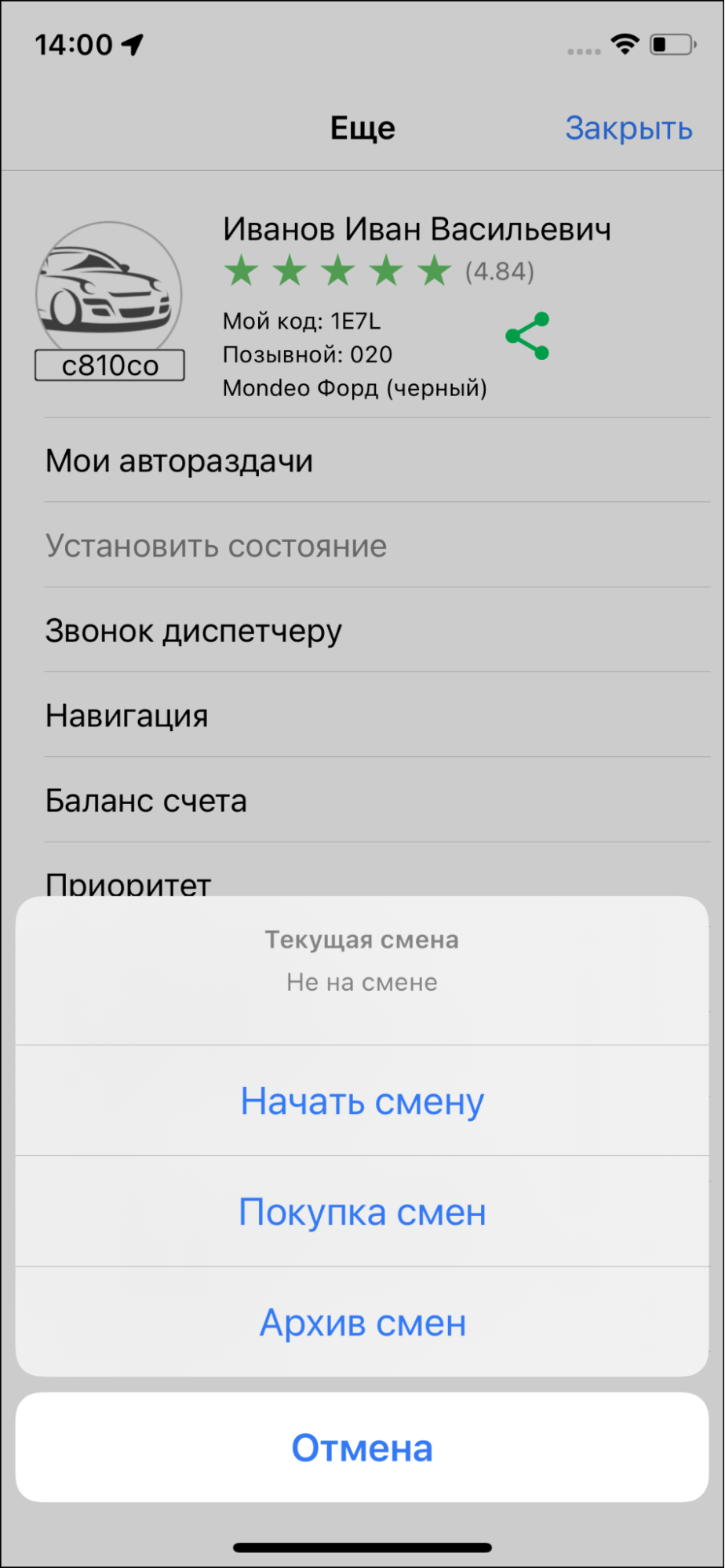Dismiss the sheet with Отмена
Image resolution: width=725 pixels, height=1568 pixels.
click(362, 1448)
